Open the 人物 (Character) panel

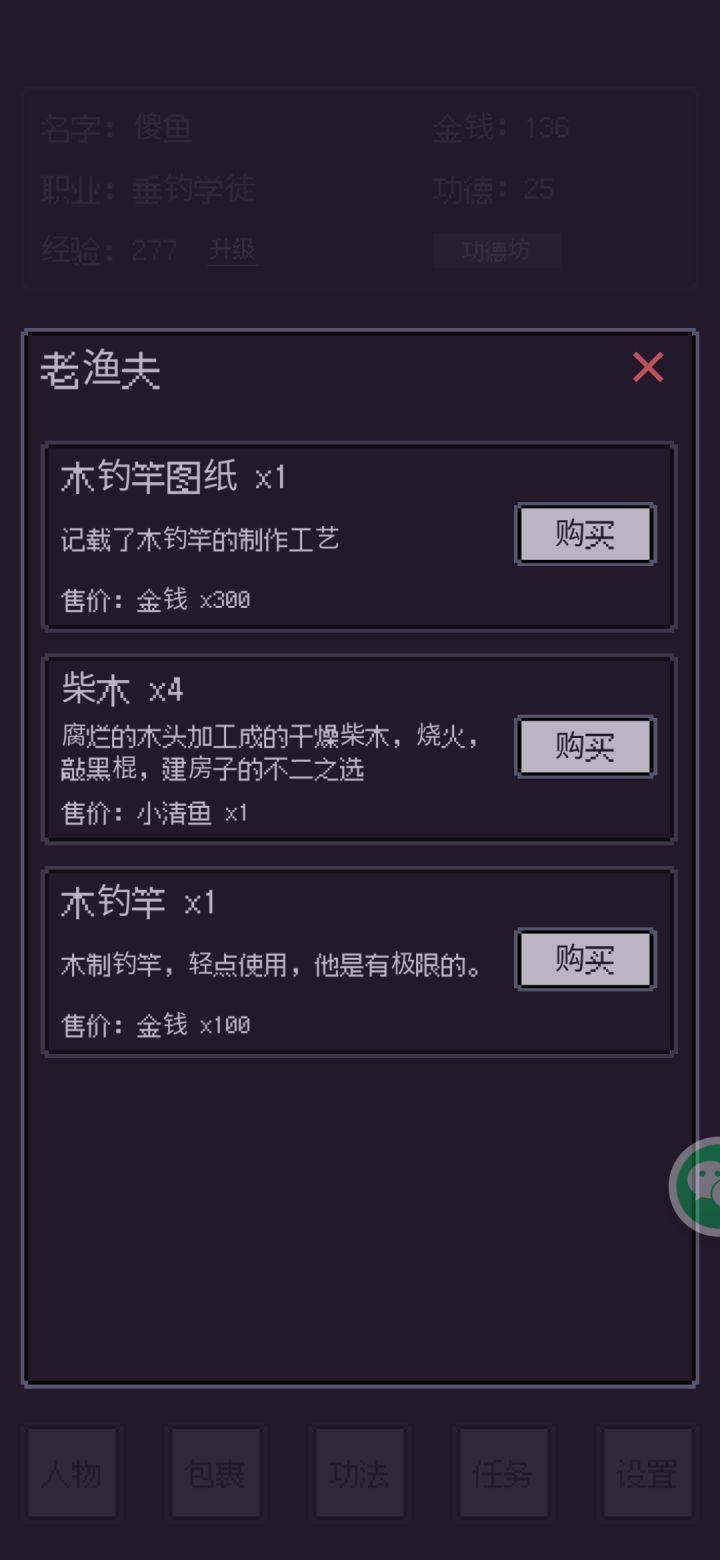71,1473
